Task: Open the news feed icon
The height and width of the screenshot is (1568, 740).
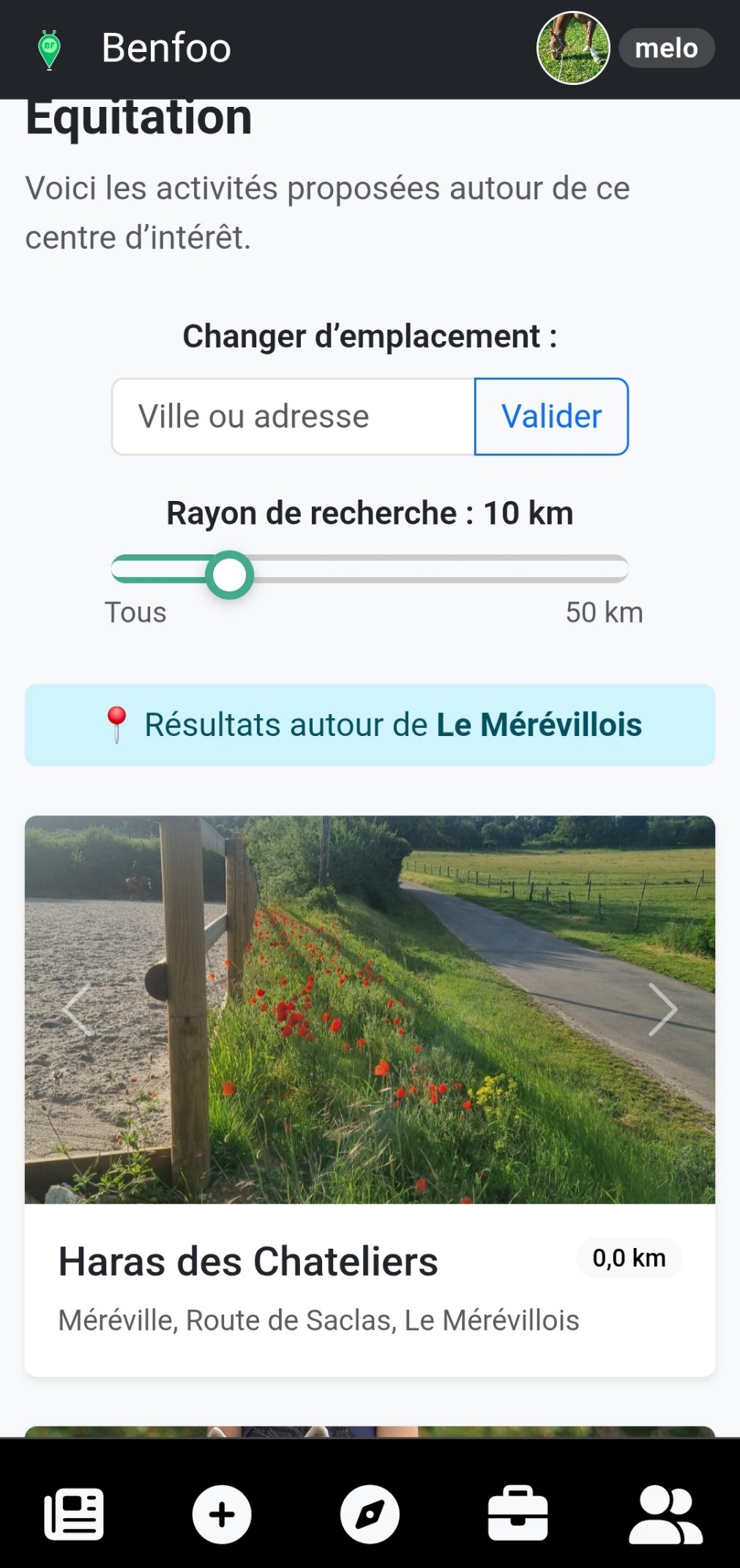Action: [x=74, y=1515]
